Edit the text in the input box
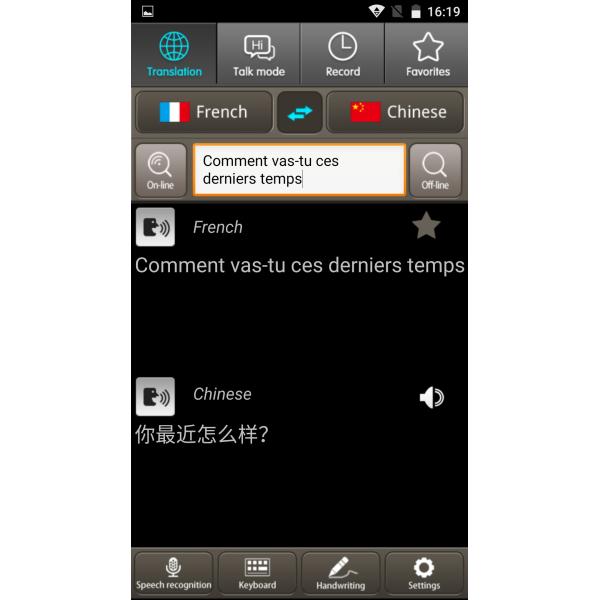The width and height of the screenshot is (600, 600). (x=298, y=170)
